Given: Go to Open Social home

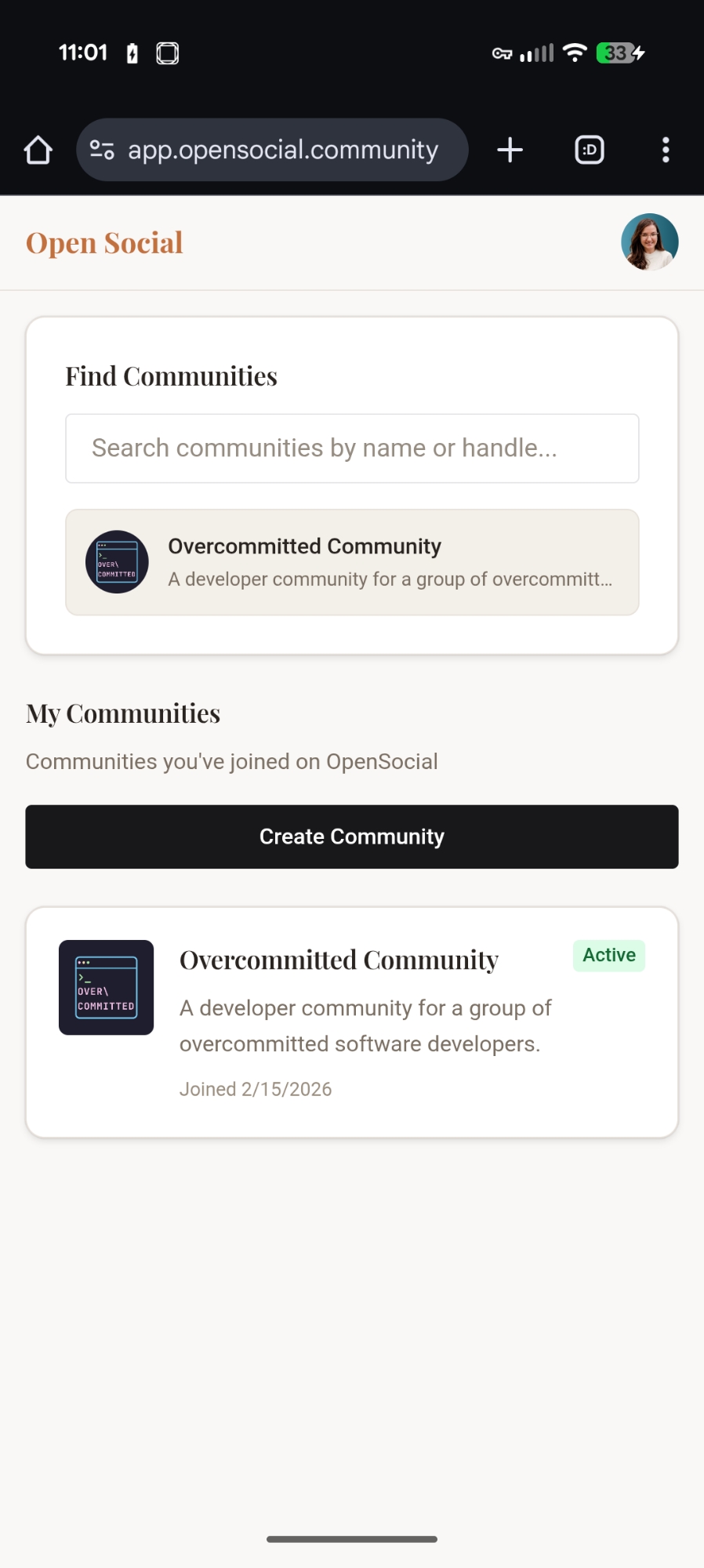Looking at the screenshot, I should point(104,243).
